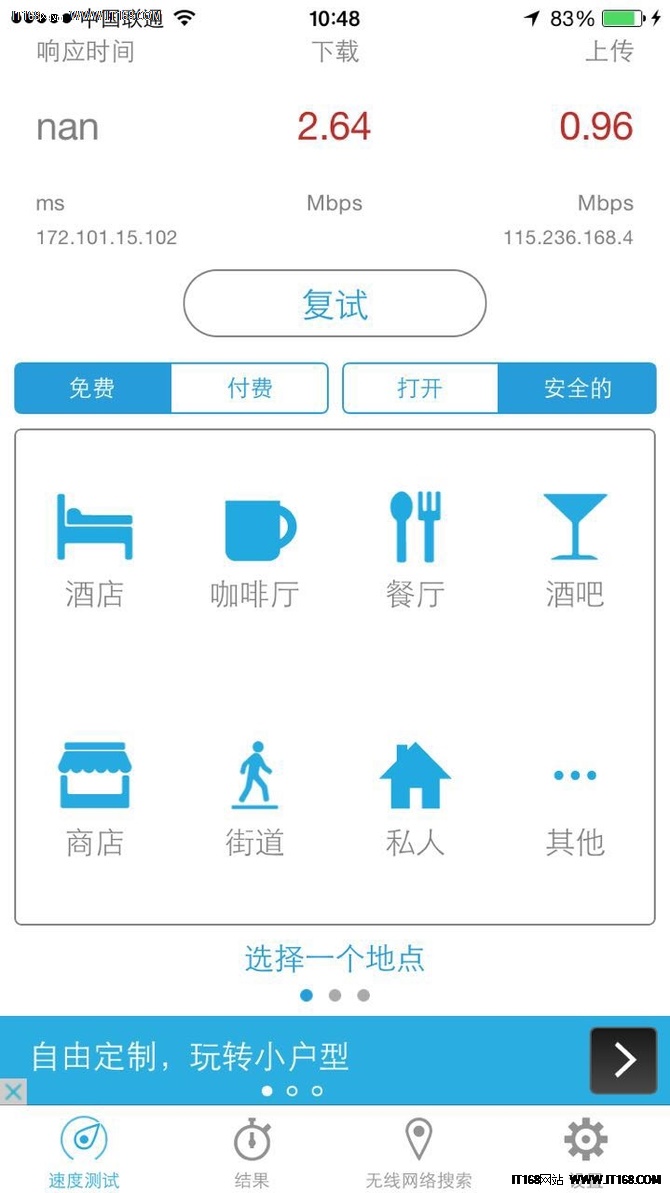The height and width of the screenshot is (1193, 670).
Task: Go to the 速度测试 tab
Action: [84, 1153]
